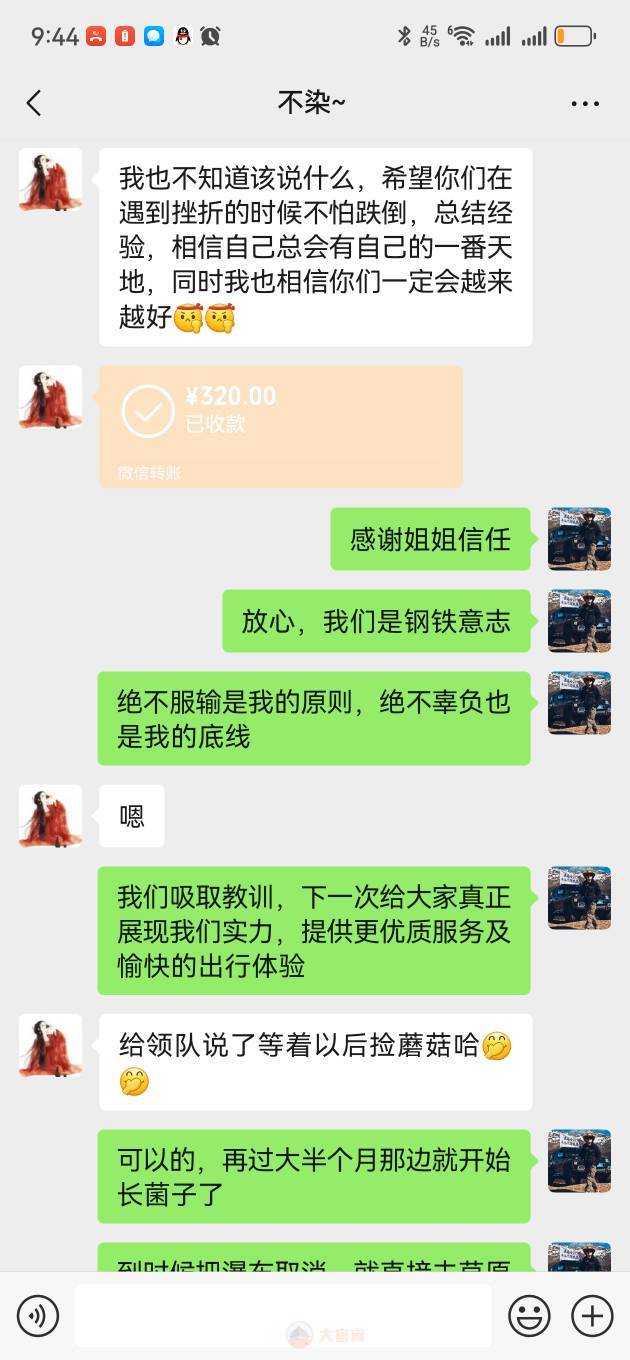This screenshot has width=630, height=1360.
Task: Open the ¥320.00 WeChat transfer card
Action: 281,425
